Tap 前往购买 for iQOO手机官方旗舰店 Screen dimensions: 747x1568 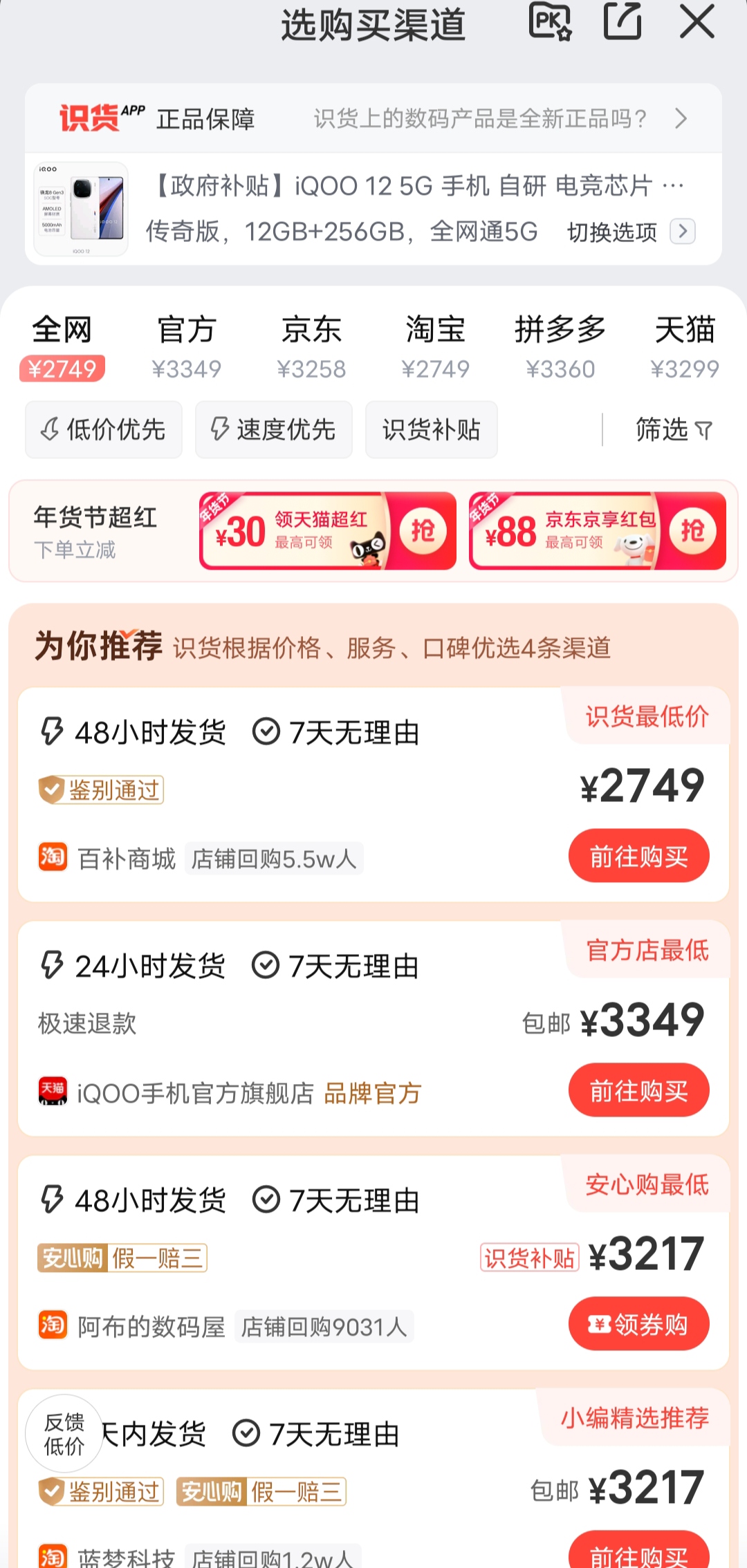click(x=638, y=1090)
